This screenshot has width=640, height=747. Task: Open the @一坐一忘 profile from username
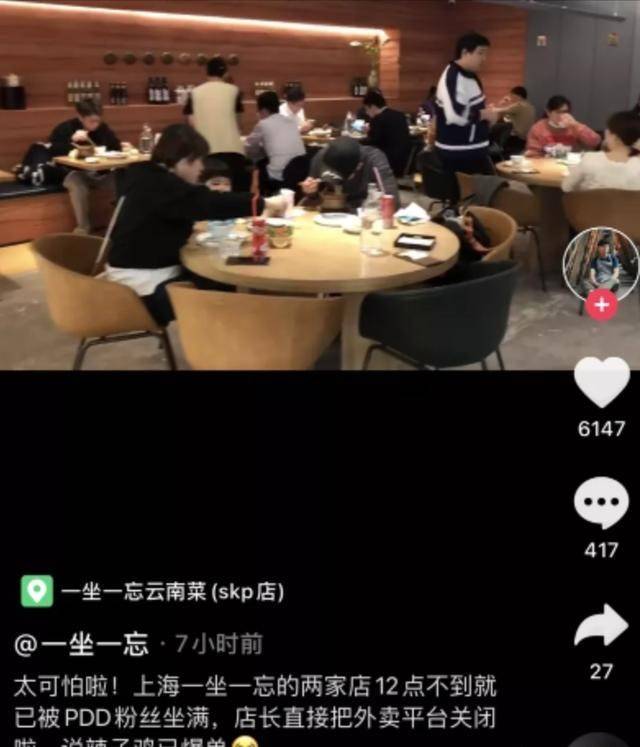[x=82, y=643]
